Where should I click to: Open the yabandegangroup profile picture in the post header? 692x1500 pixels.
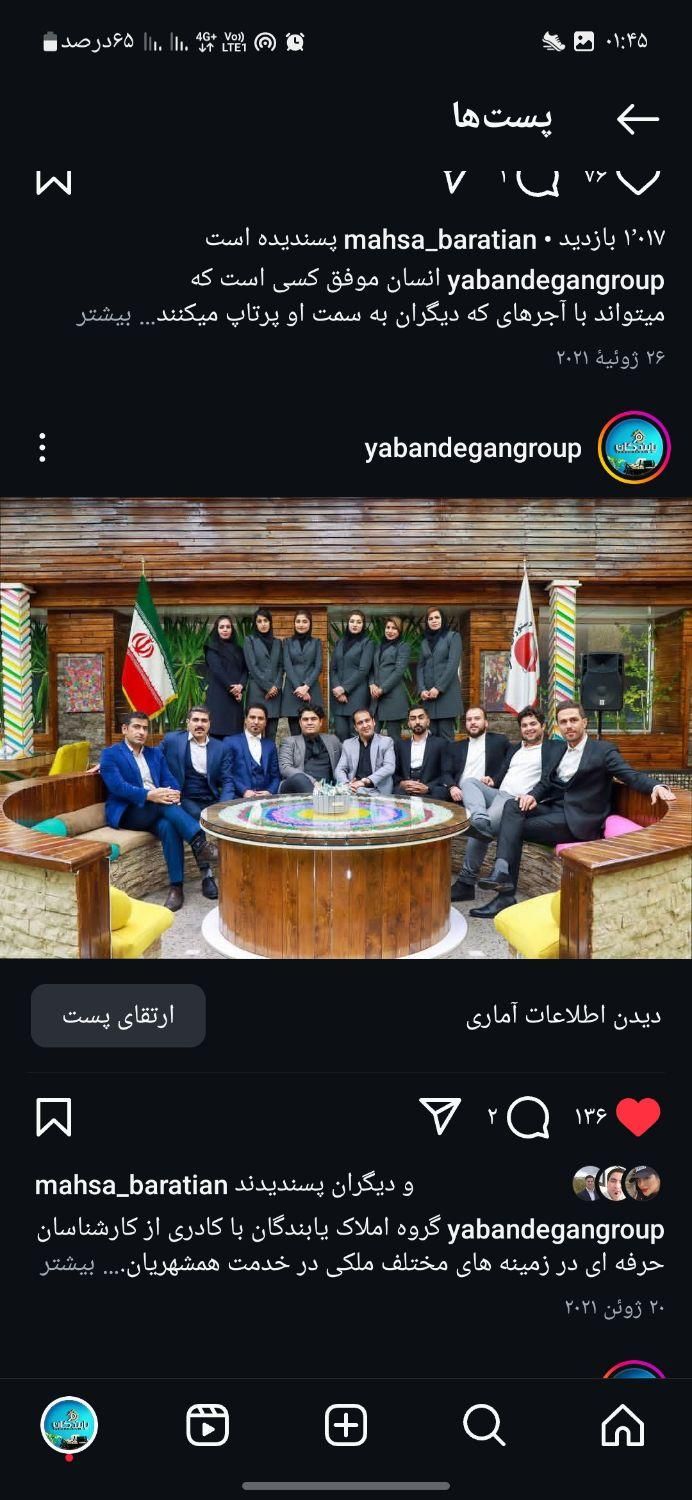click(x=633, y=447)
